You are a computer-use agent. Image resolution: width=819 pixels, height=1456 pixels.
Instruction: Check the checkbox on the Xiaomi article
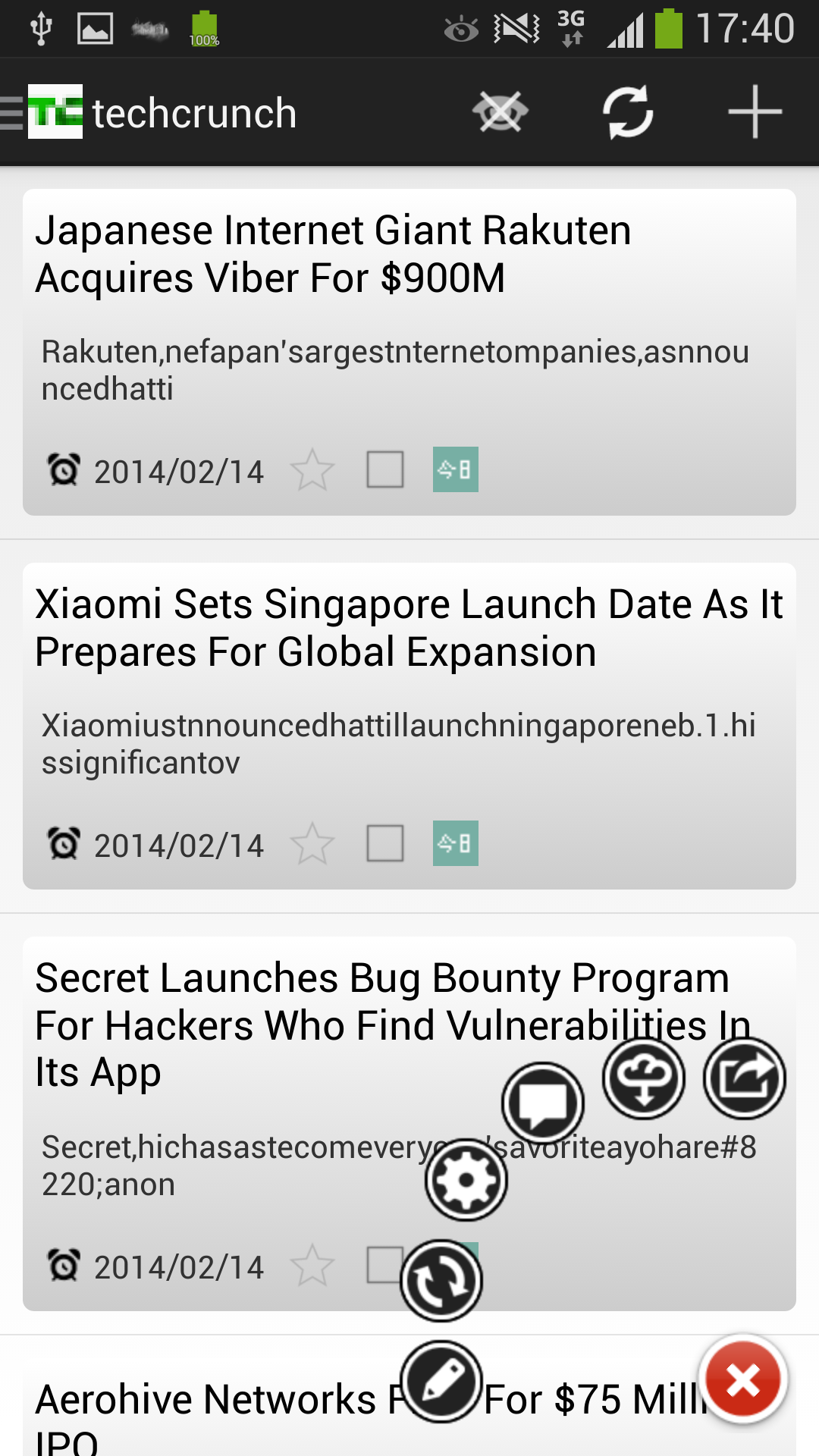(386, 843)
